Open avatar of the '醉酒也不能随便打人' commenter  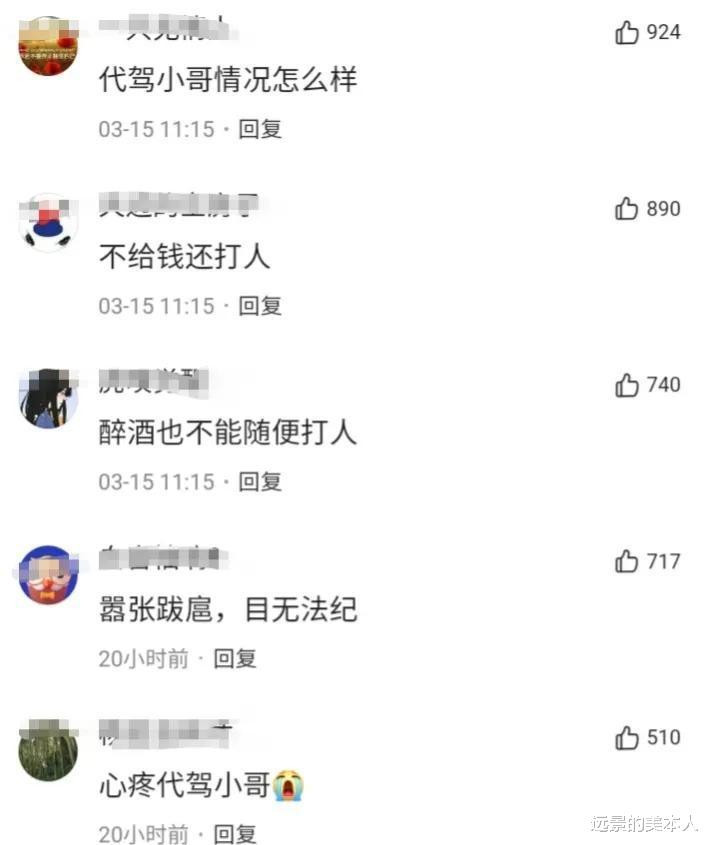(48, 398)
